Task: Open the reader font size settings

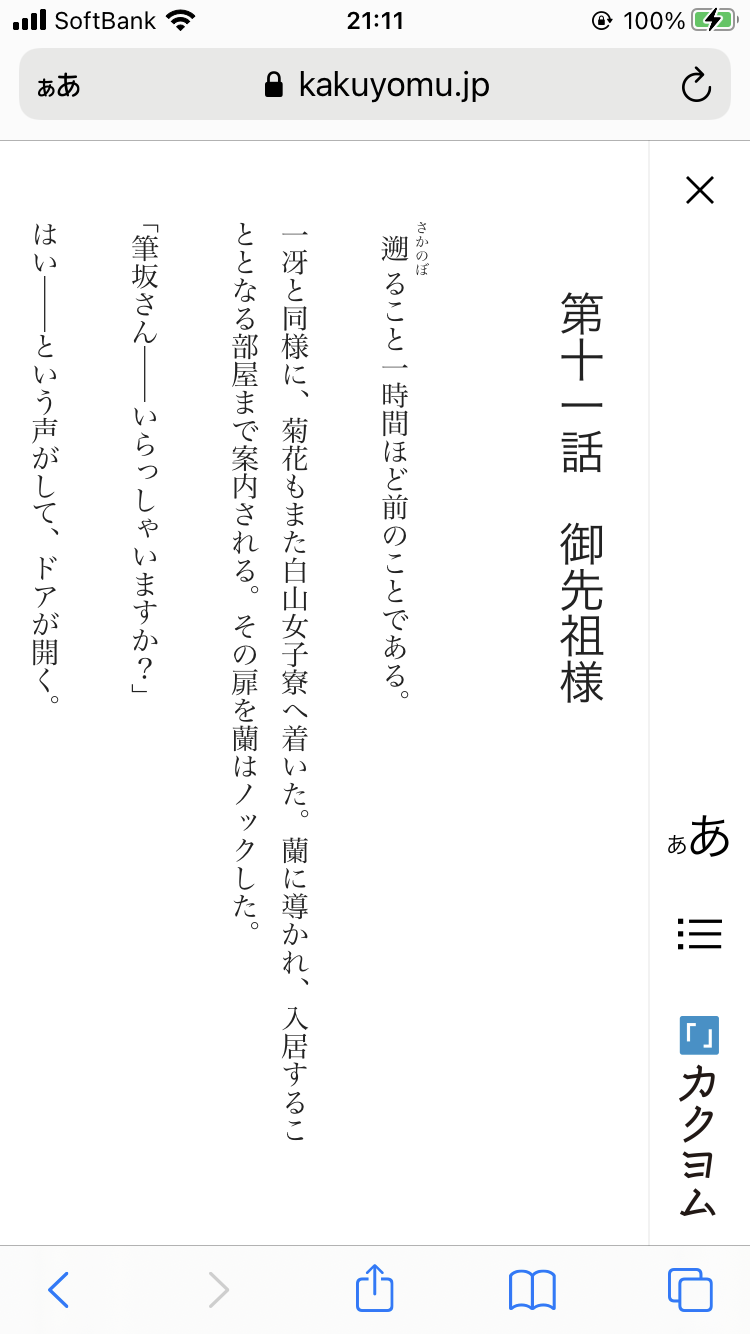Action: (699, 837)
